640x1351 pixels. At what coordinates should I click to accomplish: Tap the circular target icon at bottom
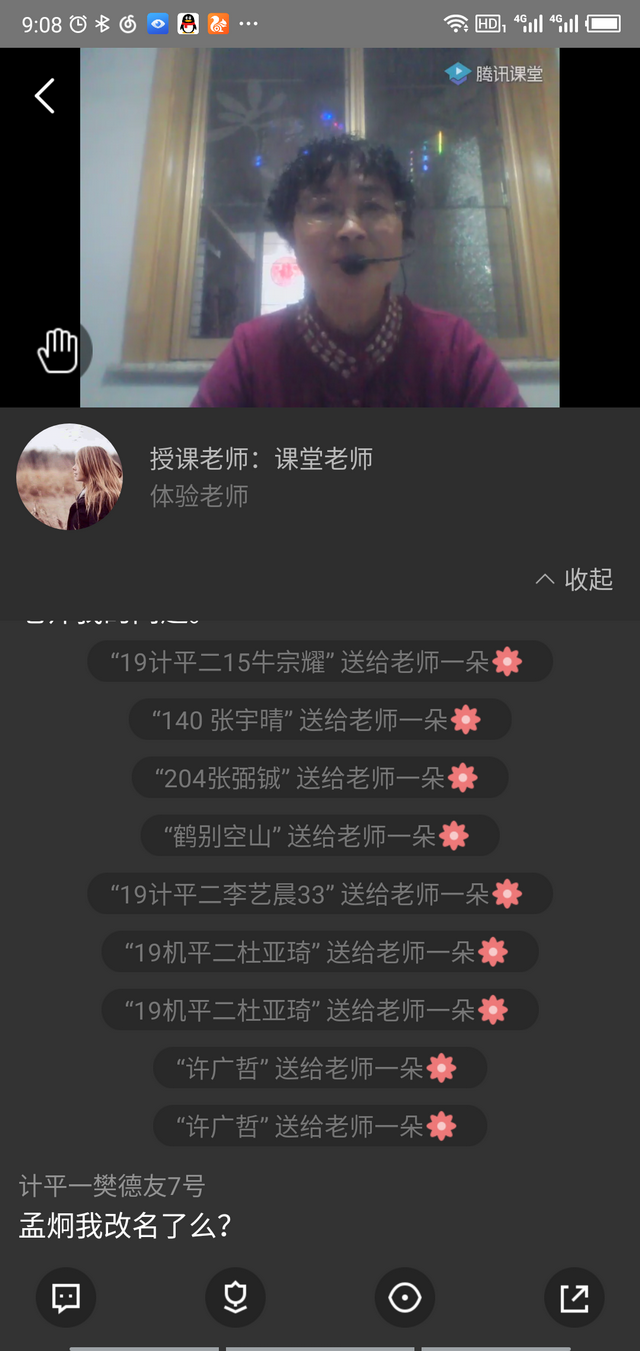coord(404,1298)
